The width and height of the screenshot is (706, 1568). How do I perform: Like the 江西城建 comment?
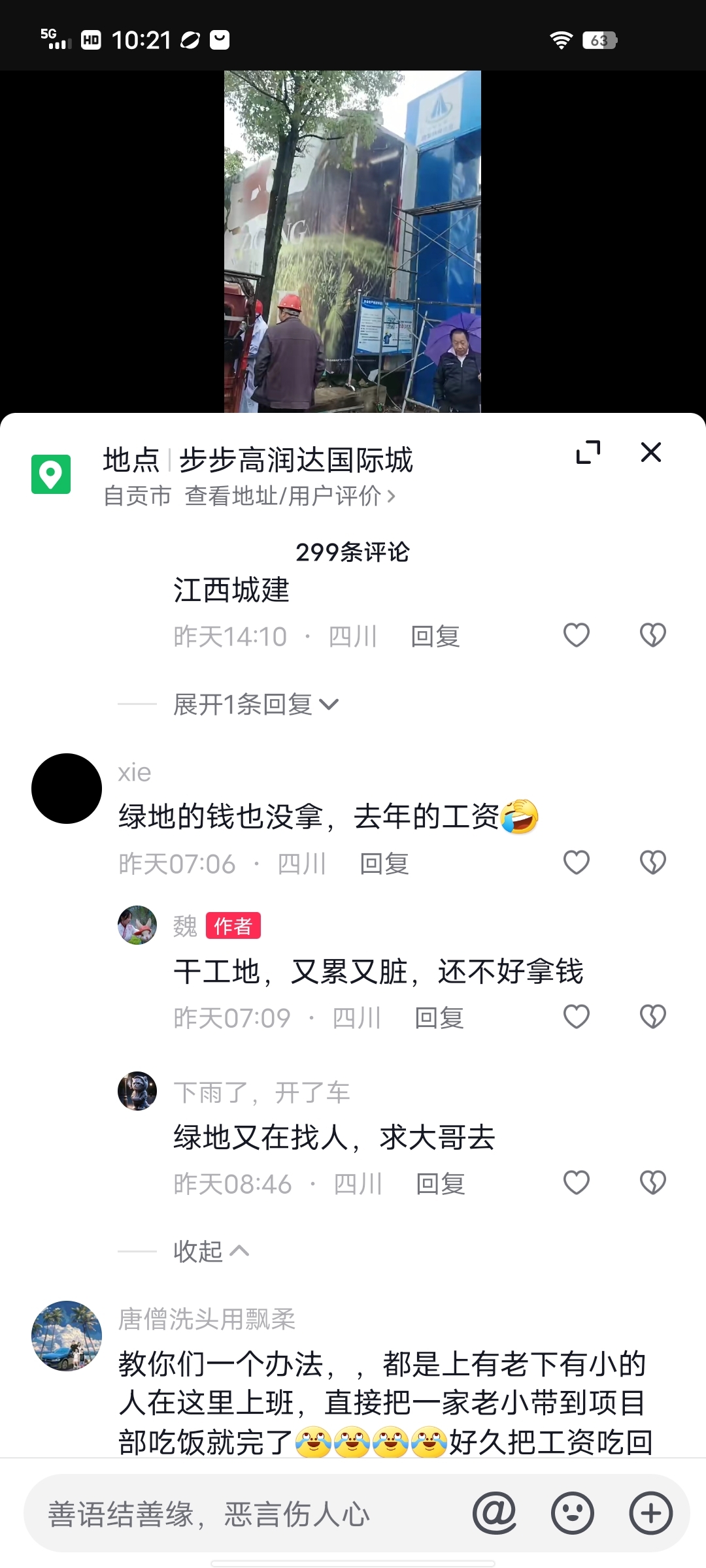click(x=576, y=635)
